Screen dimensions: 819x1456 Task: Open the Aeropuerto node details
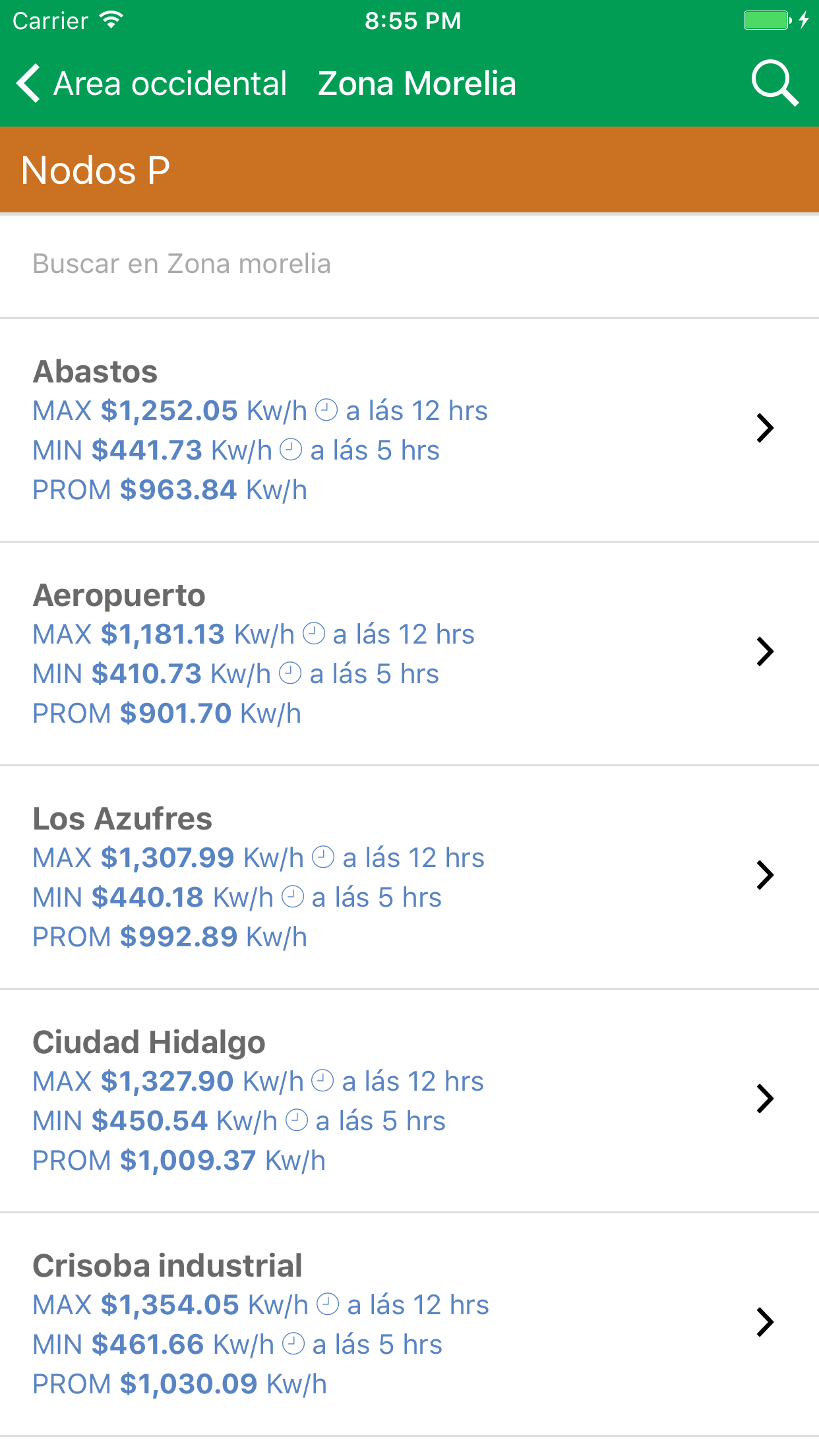coord(409,653)
